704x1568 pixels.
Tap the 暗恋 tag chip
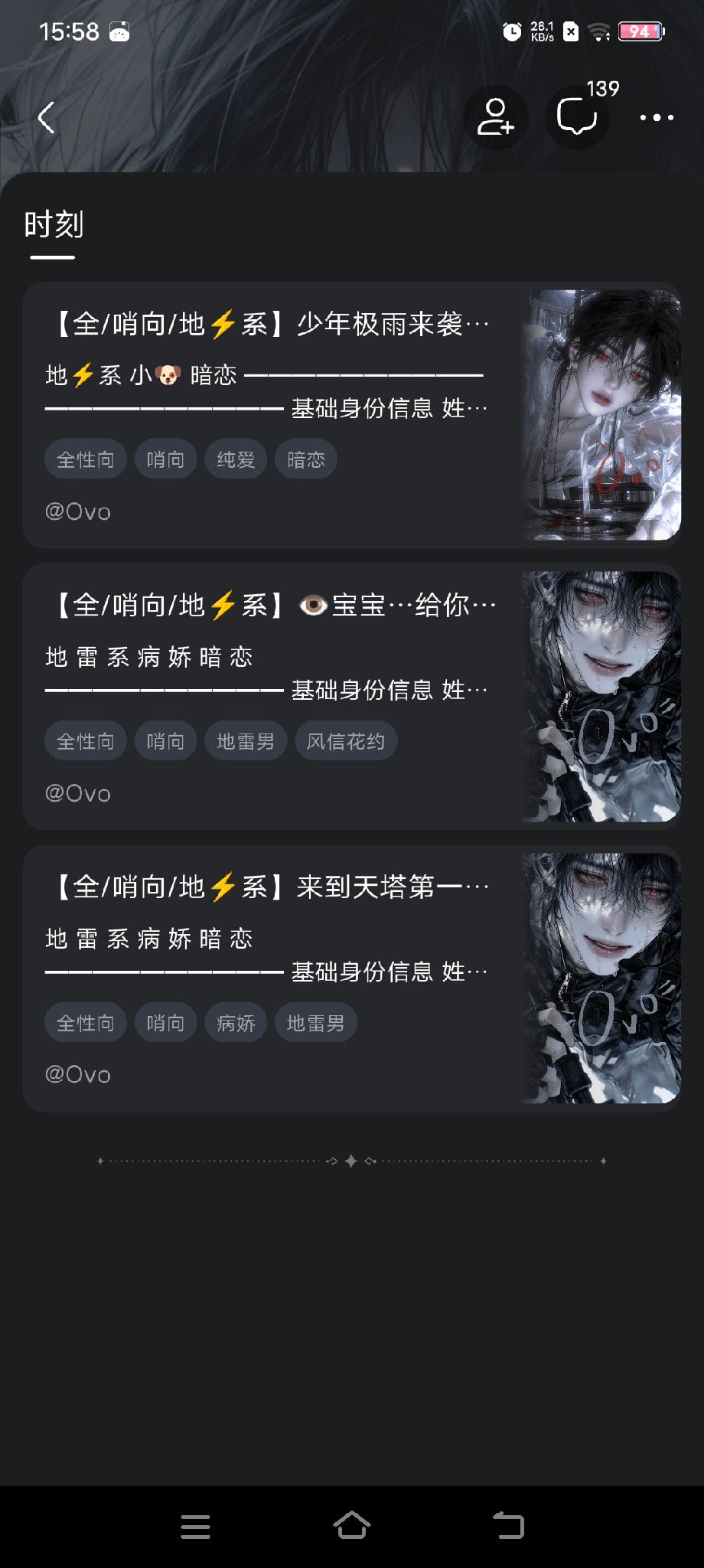[306, 459]
